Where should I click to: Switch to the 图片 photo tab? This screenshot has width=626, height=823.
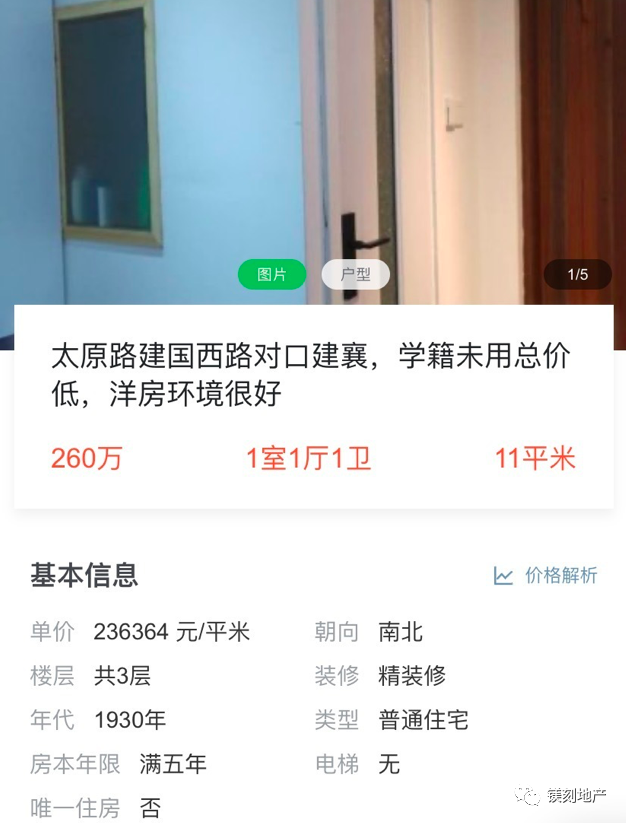click(272, 274)
